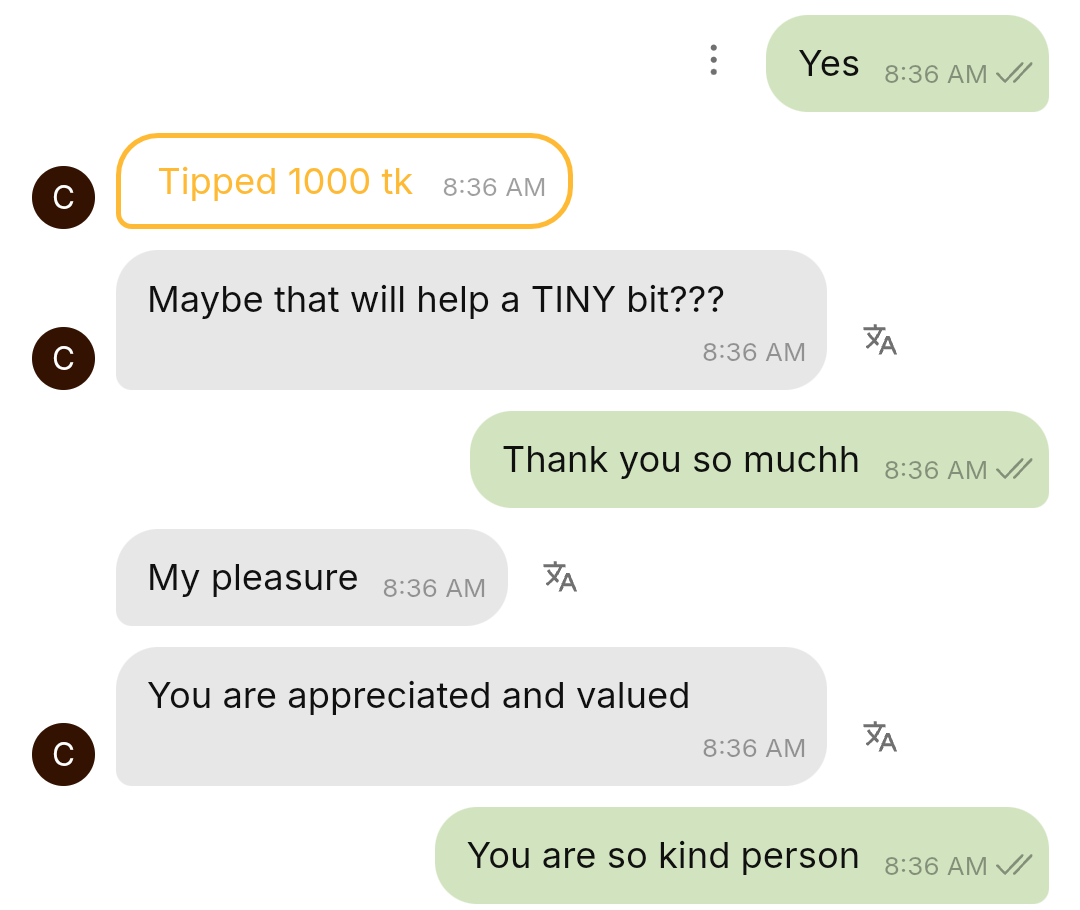The width and height of the screenshot is (1080, 910).
Task: Translate 'You are appreciated and valued' message
Action: click(880, 736)
